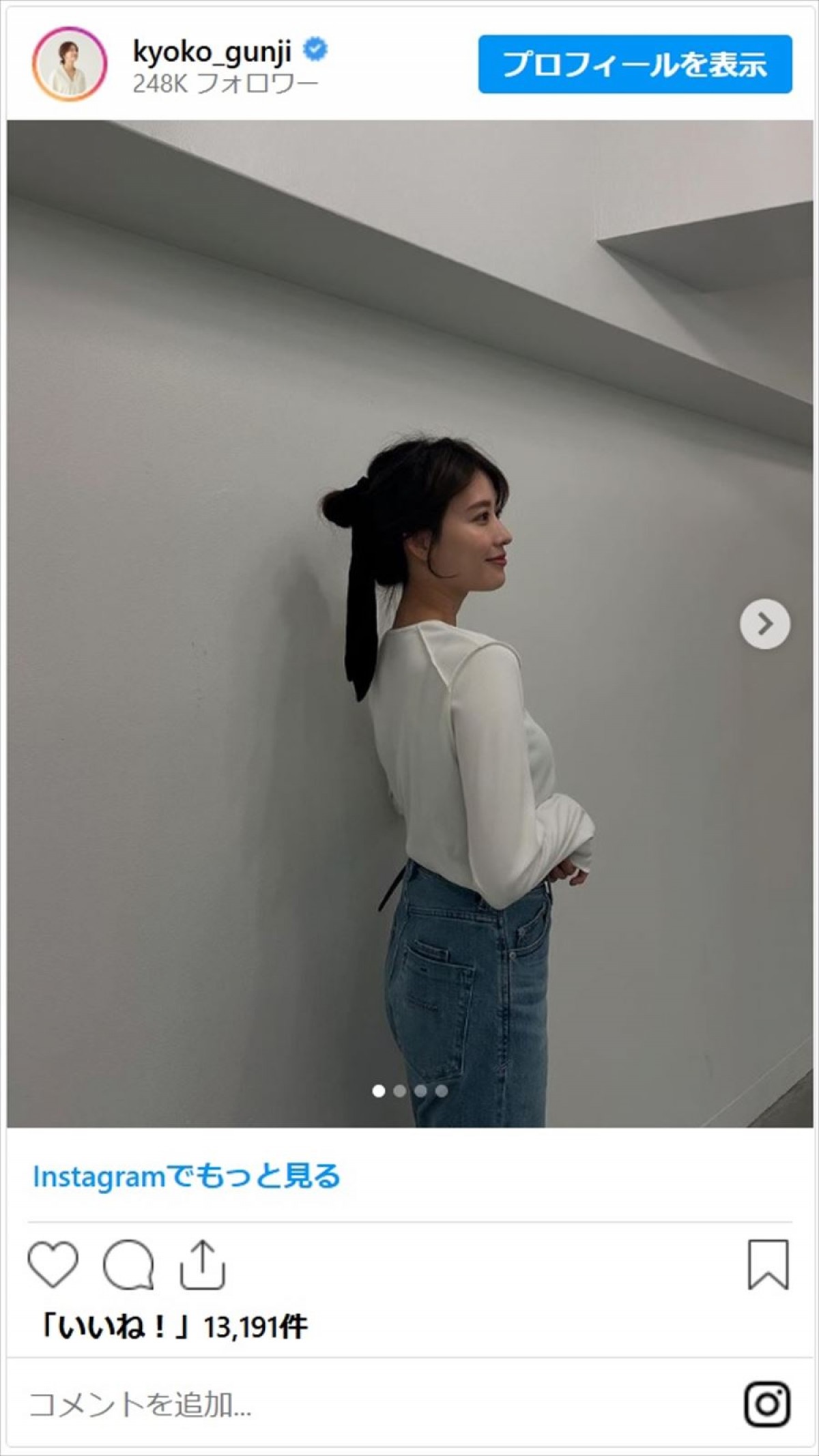The width and height of the screenshot is (819, 1456).
Task: Bookmark this post
Action: pos(768,1264)
